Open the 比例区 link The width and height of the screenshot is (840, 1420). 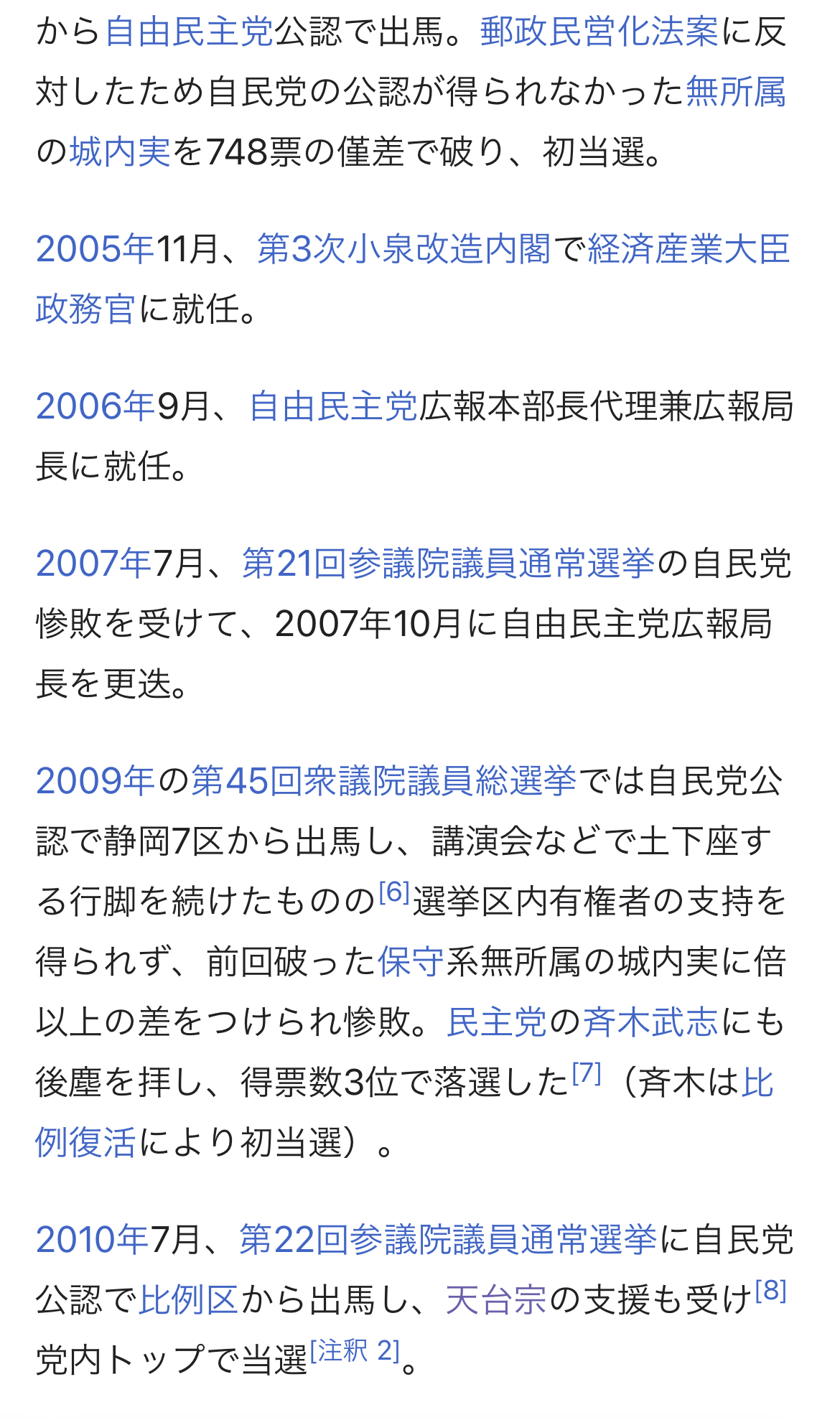(x=188, y=1299)
